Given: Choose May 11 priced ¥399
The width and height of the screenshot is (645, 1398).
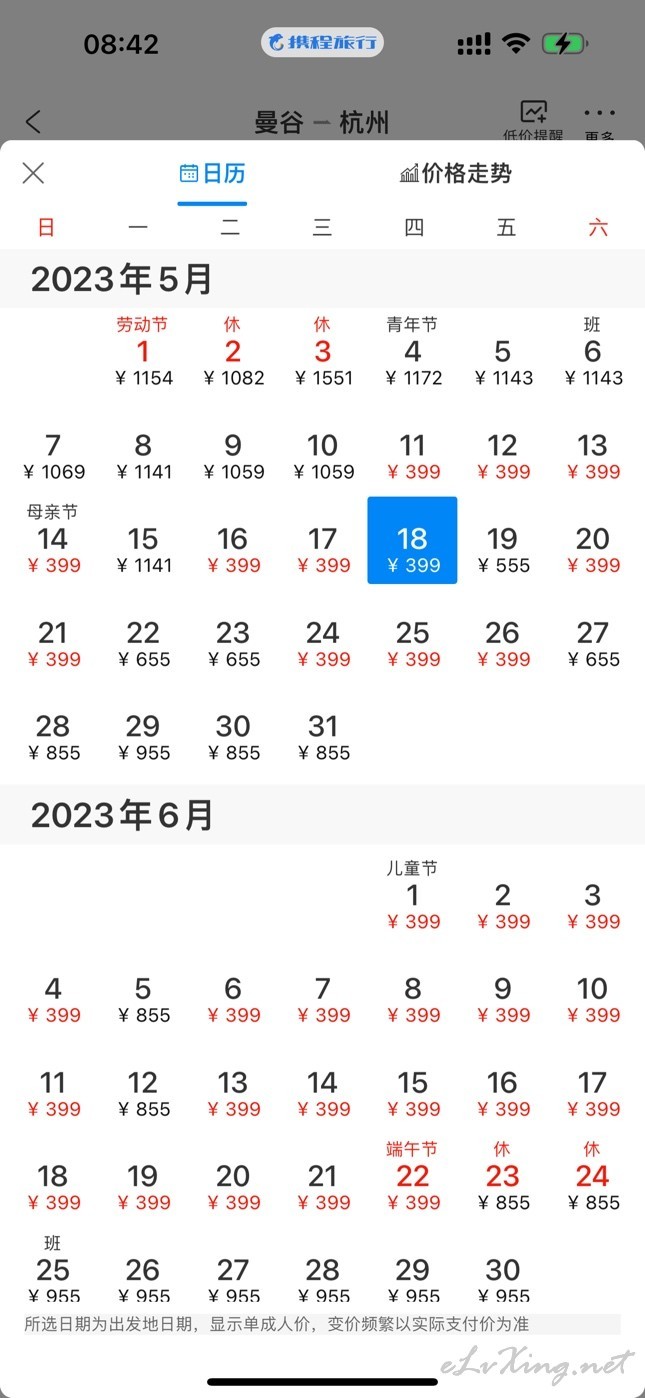Looking at the screenshot, I should 413,456.
